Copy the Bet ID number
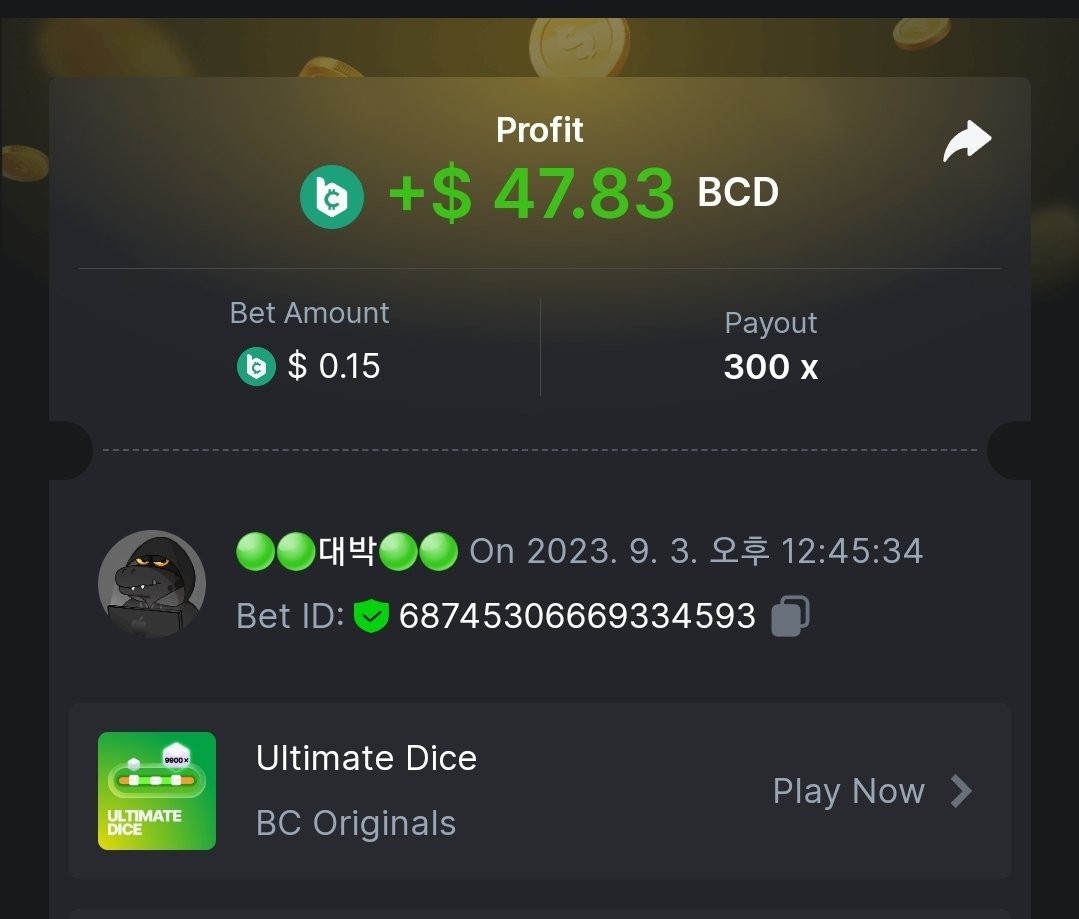This screenshot has width=1079, height=919. point(790,616)
